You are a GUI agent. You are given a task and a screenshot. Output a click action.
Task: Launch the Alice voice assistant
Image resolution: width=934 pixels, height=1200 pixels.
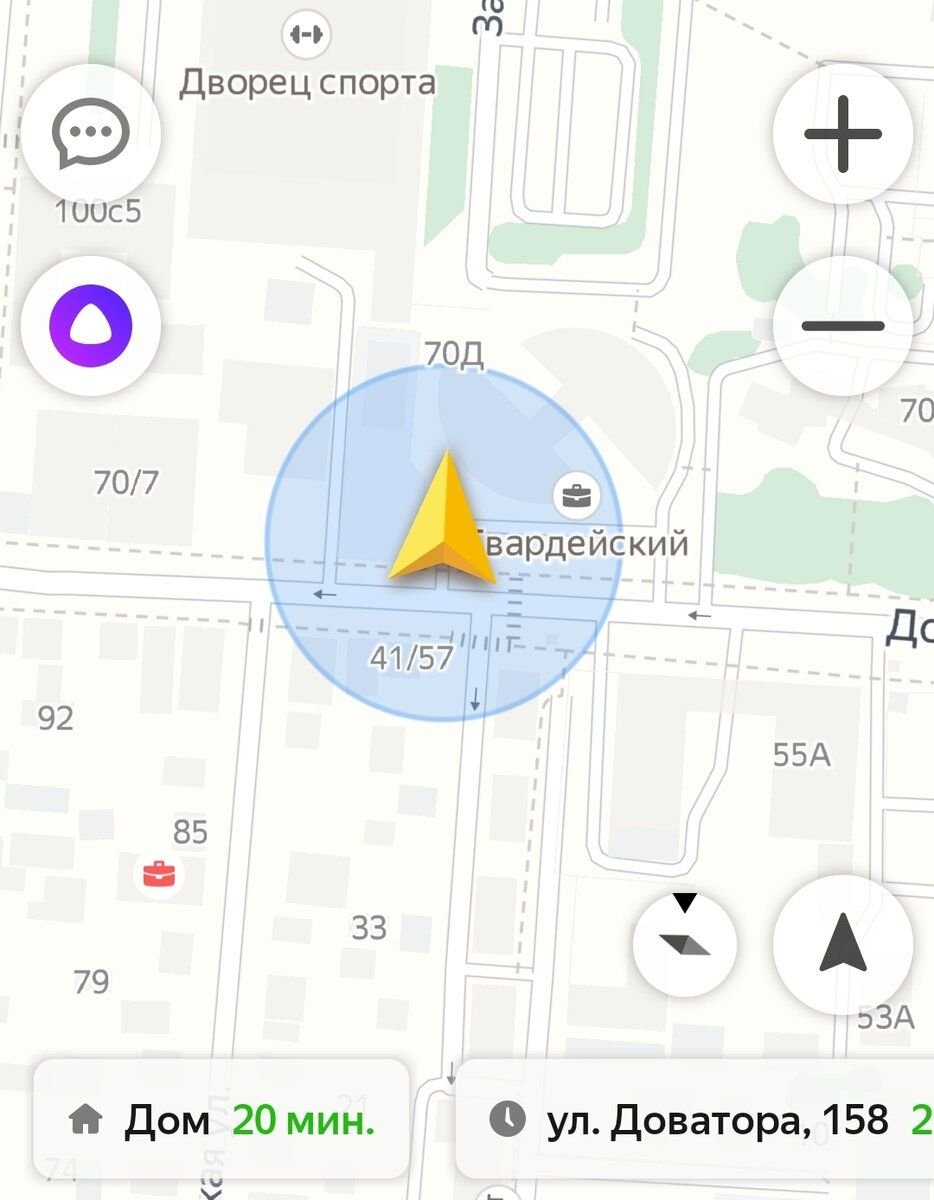tap(91, 326)
